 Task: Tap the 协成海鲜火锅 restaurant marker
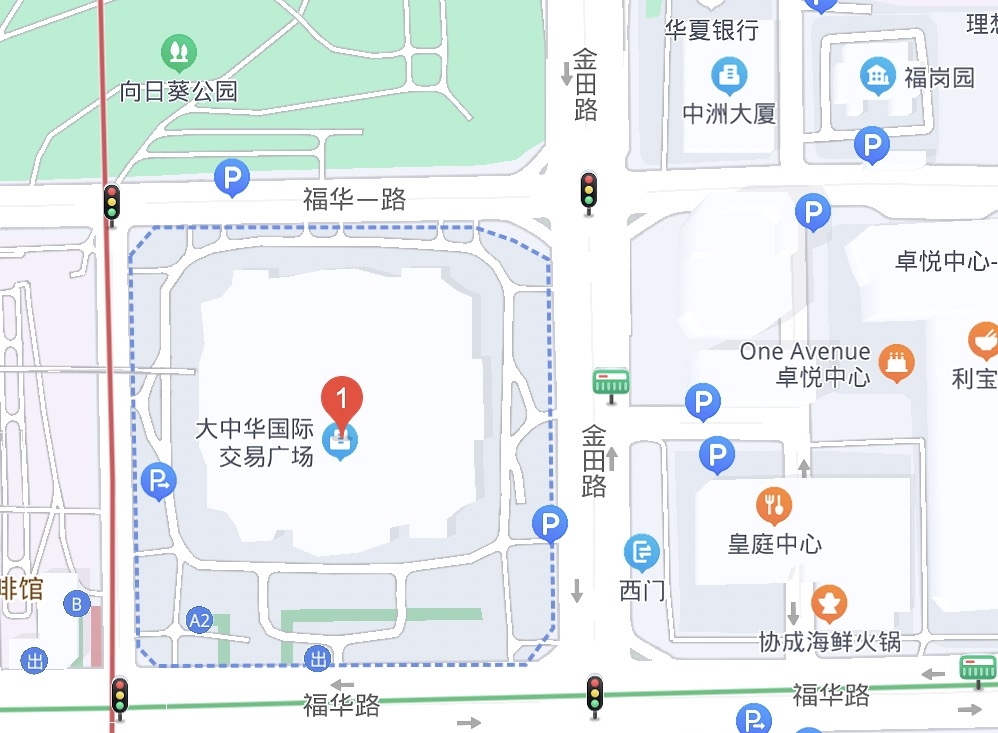pos(828,603)
